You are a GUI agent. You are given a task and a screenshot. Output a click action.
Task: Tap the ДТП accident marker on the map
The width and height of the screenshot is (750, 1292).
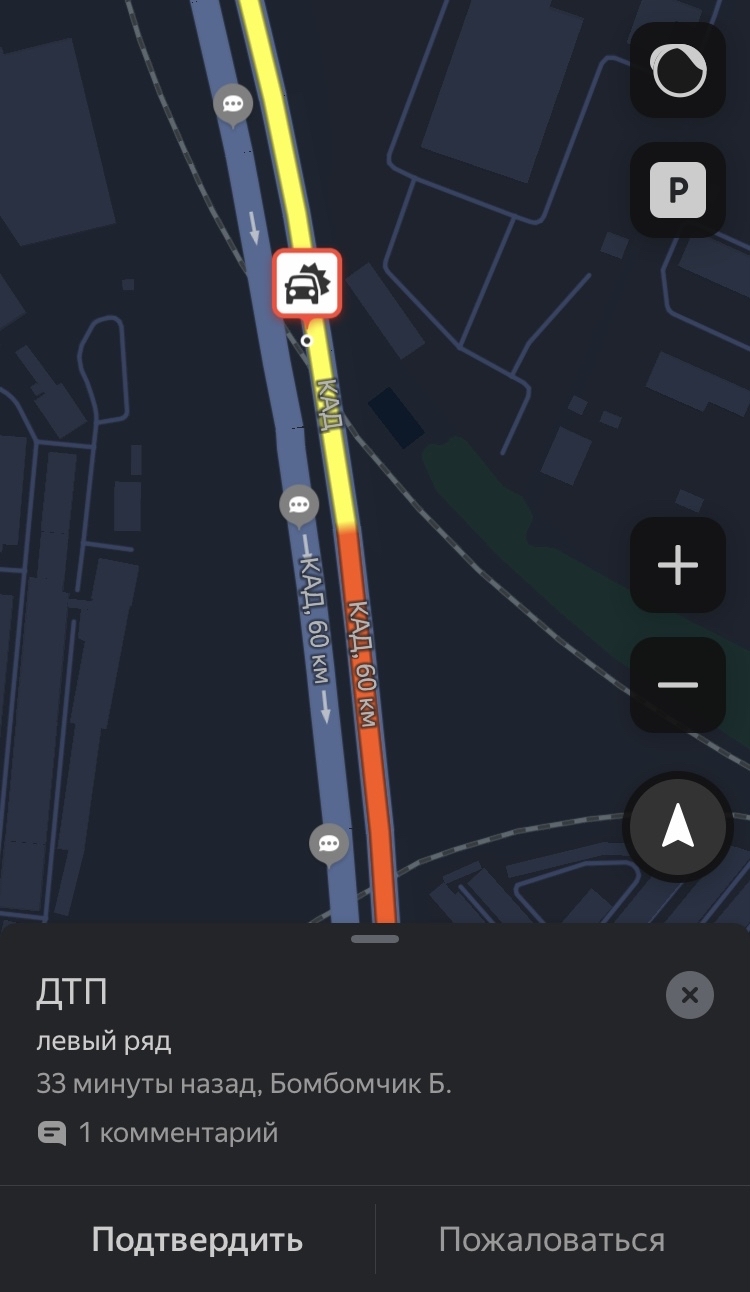(x=307, y=284)
